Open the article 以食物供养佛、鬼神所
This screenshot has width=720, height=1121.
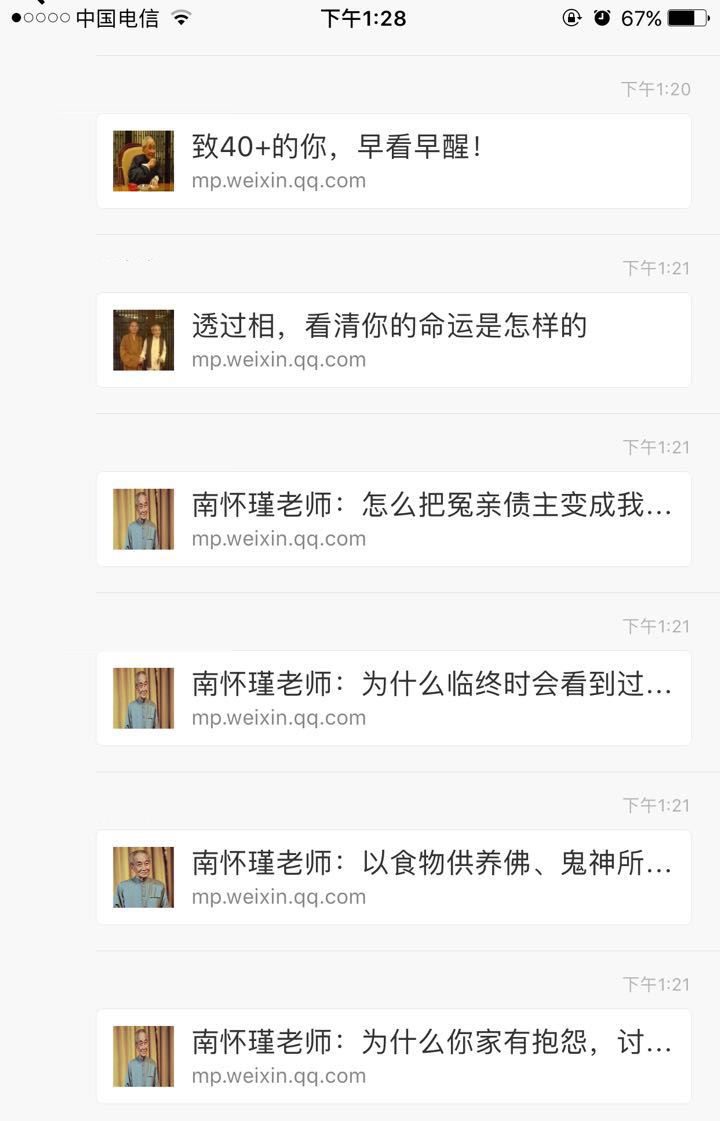coord(393,877)
